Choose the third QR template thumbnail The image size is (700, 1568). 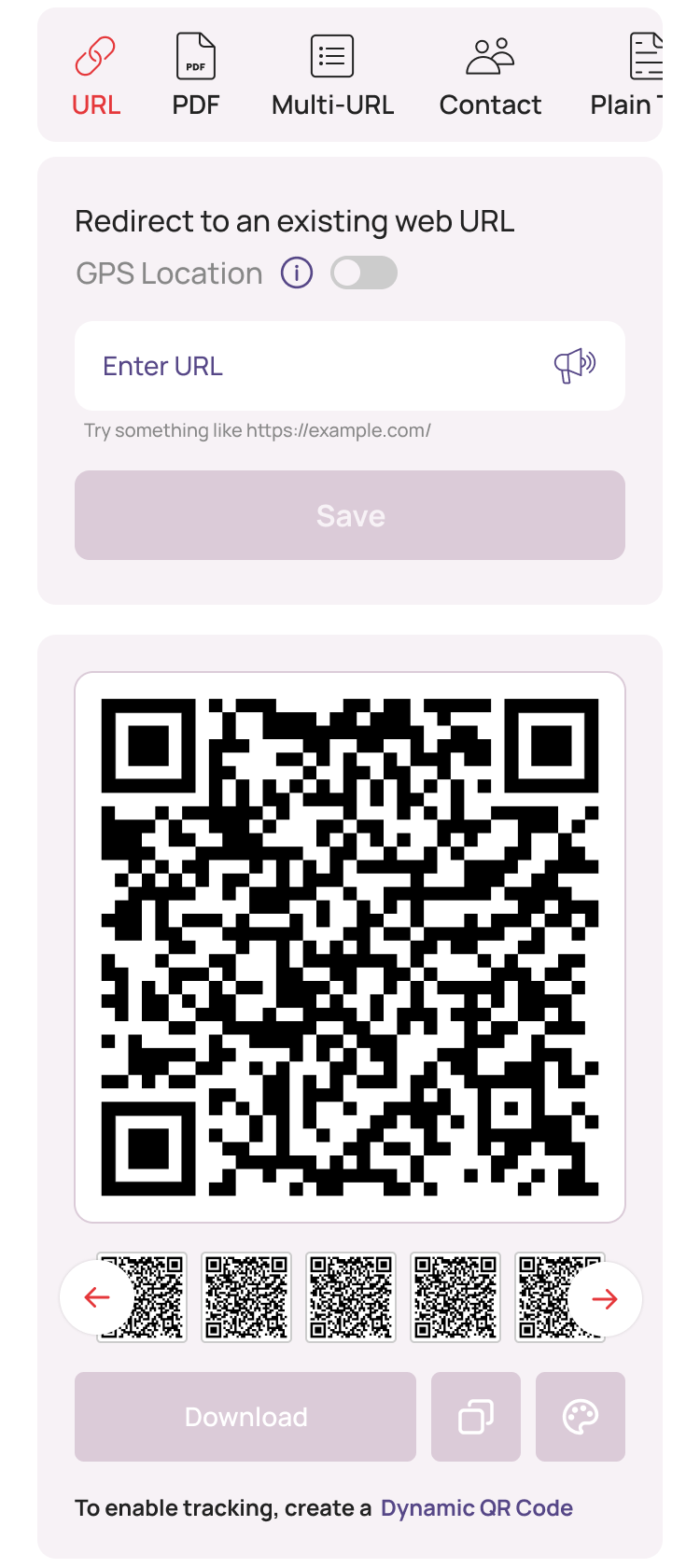(351, 1297)
